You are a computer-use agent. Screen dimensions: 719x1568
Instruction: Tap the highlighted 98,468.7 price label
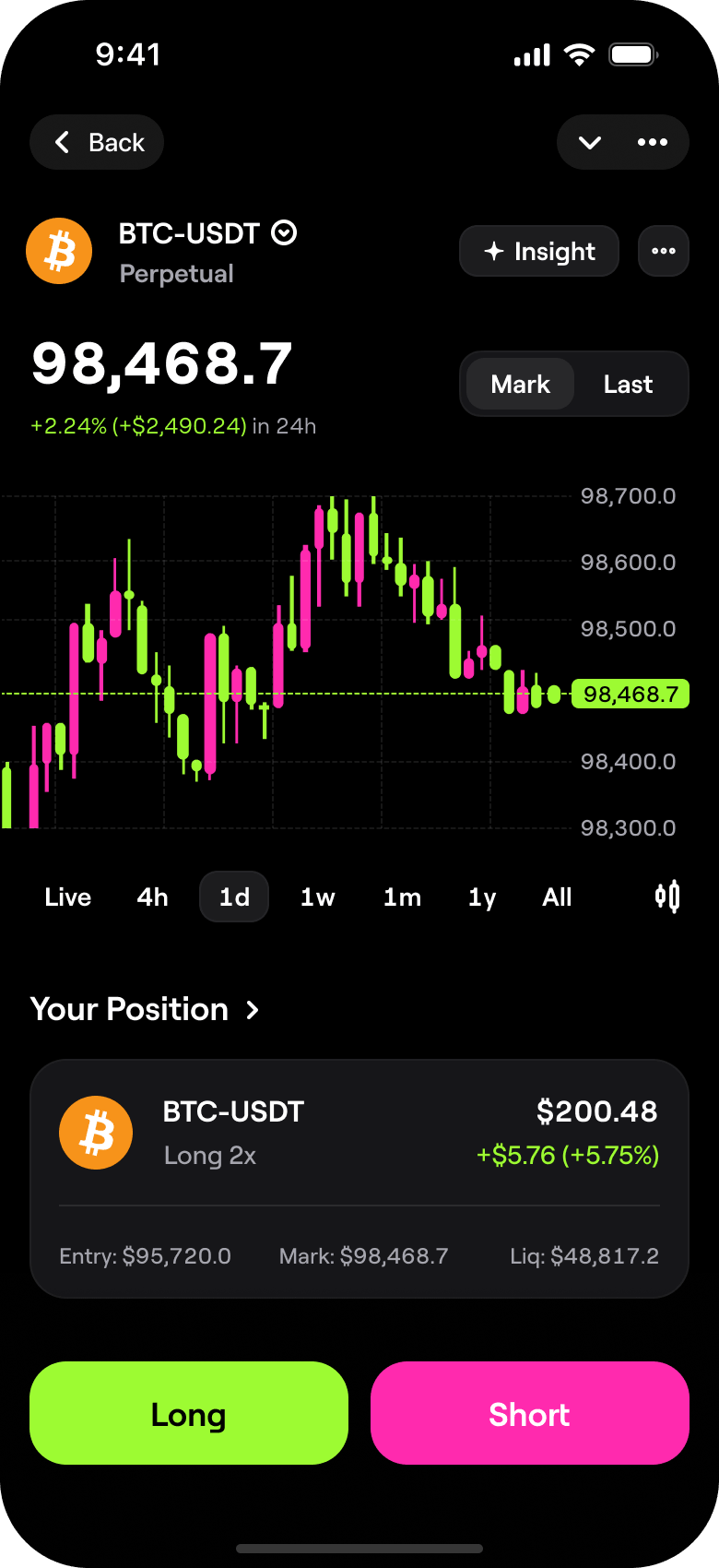pos(630,695)
